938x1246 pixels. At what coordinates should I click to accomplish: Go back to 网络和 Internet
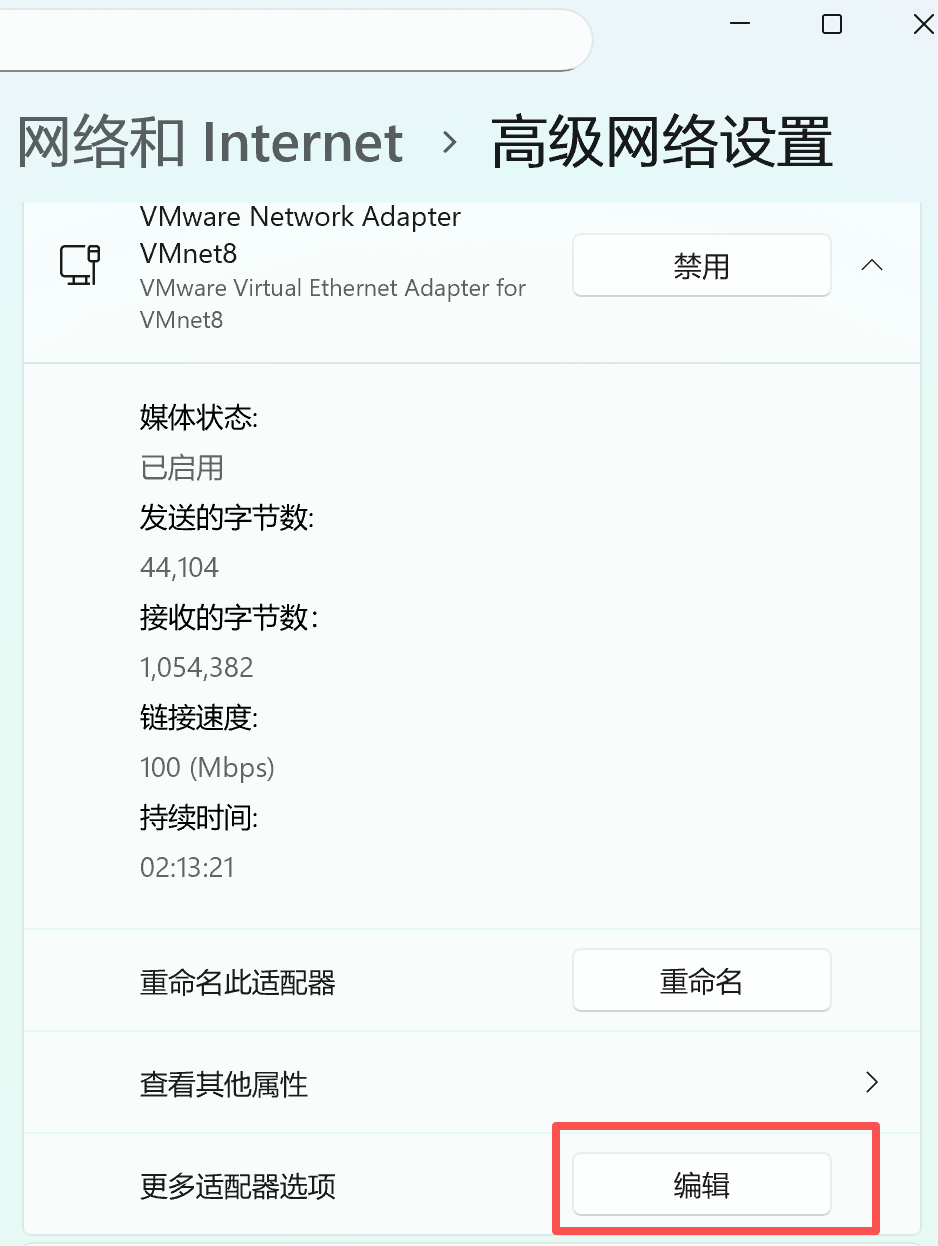click(x=210, y=142)
